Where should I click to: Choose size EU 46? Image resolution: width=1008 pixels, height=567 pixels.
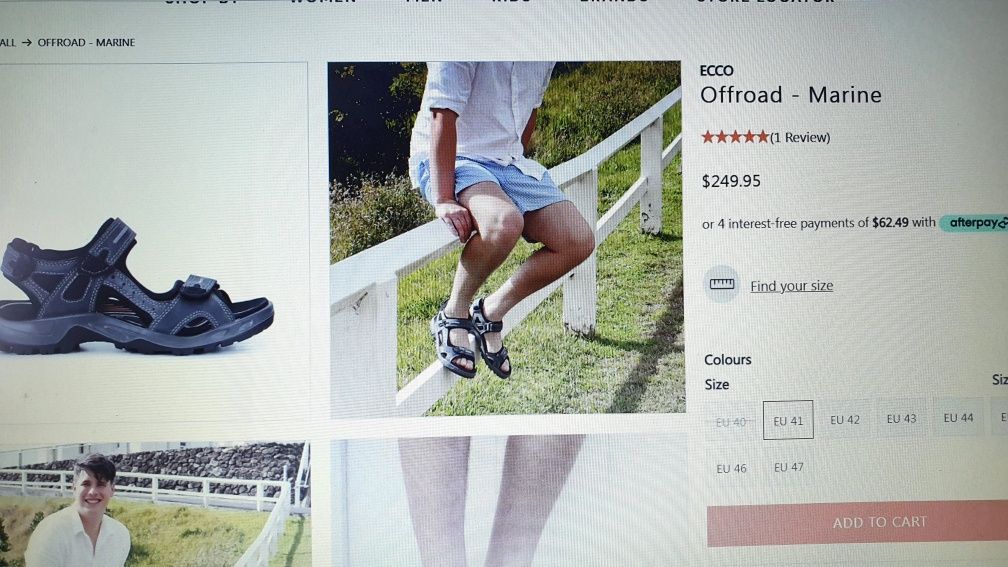[x=731, y=468]
